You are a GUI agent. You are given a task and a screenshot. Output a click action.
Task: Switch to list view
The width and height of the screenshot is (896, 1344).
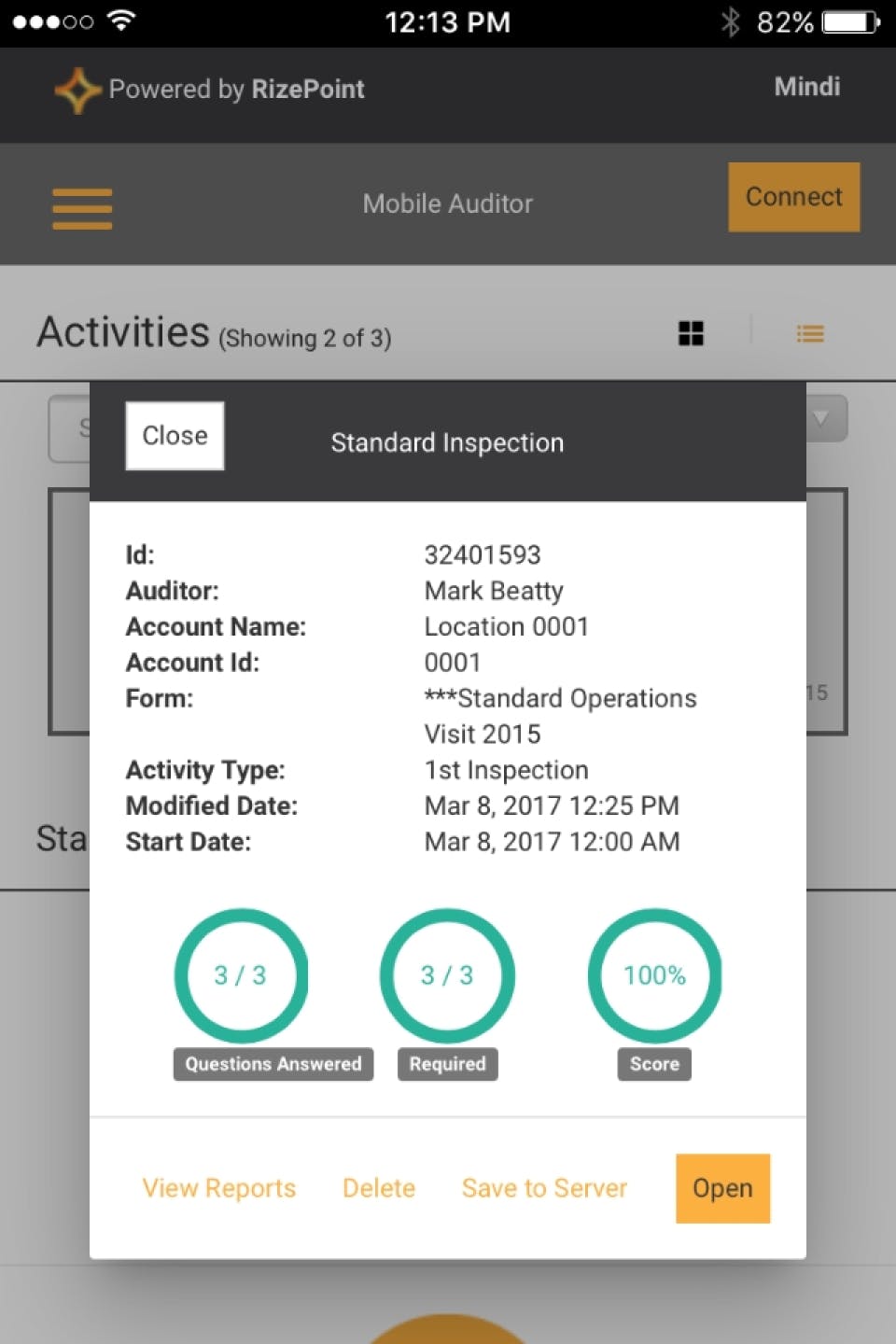(x=810, y=333)
